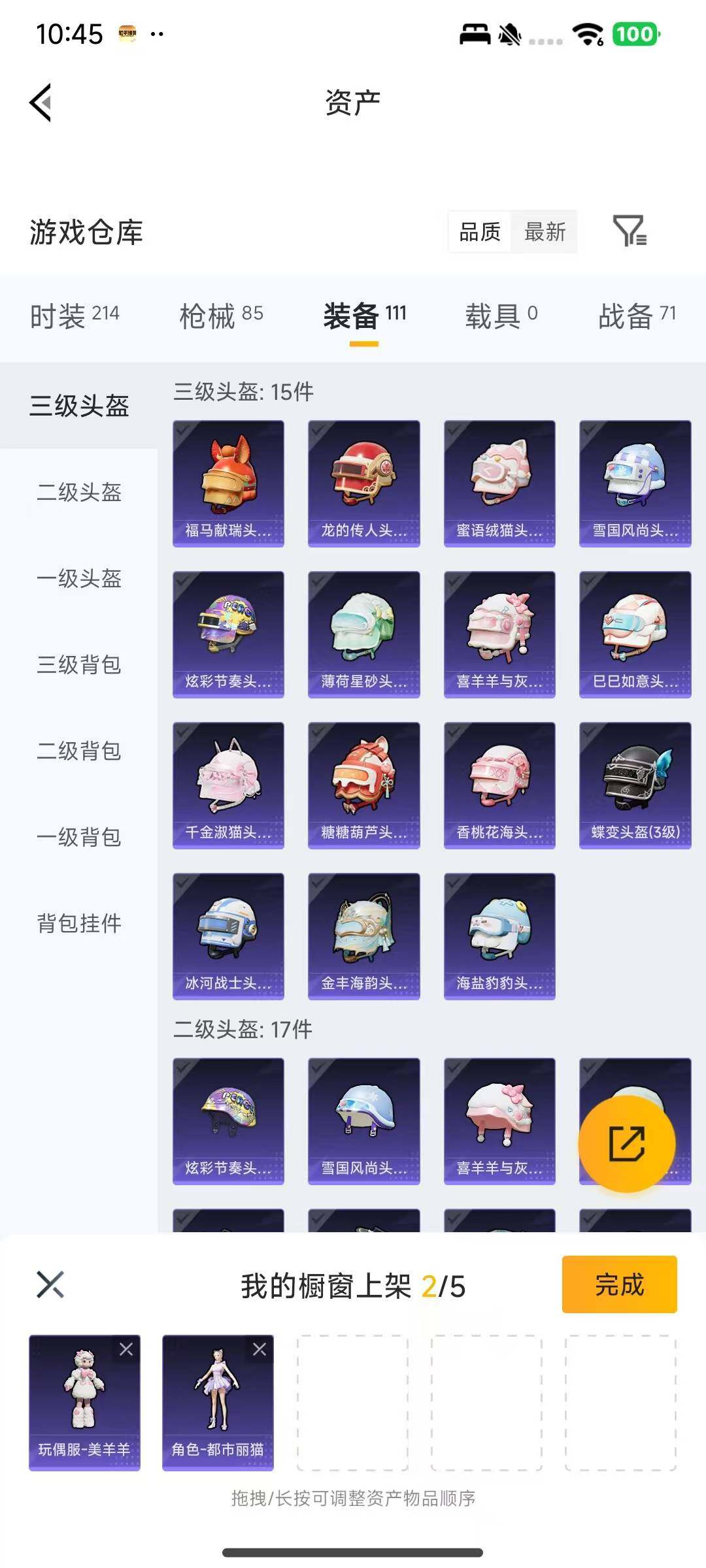Close the showcase panel with the X

click(x=50, y=1285)
